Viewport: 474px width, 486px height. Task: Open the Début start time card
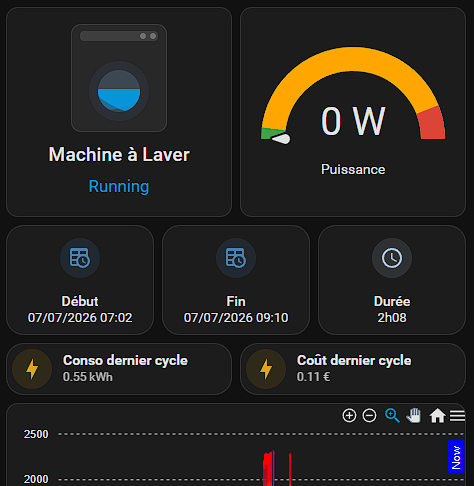80,280
